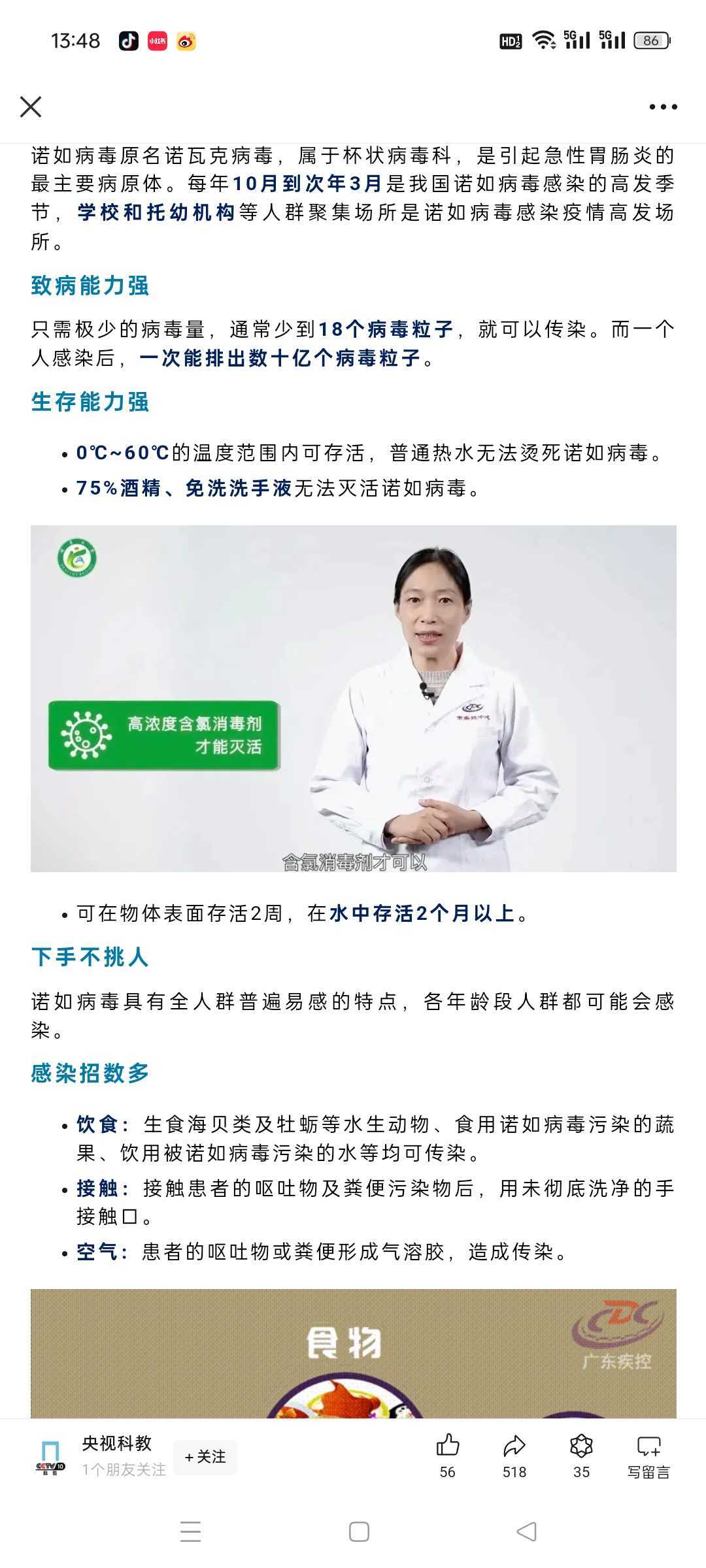Image resolution: width=706 pixels, height=1568 pixels.
Task: Open the 央视科教 account profile
Action: coord(116,1443)
